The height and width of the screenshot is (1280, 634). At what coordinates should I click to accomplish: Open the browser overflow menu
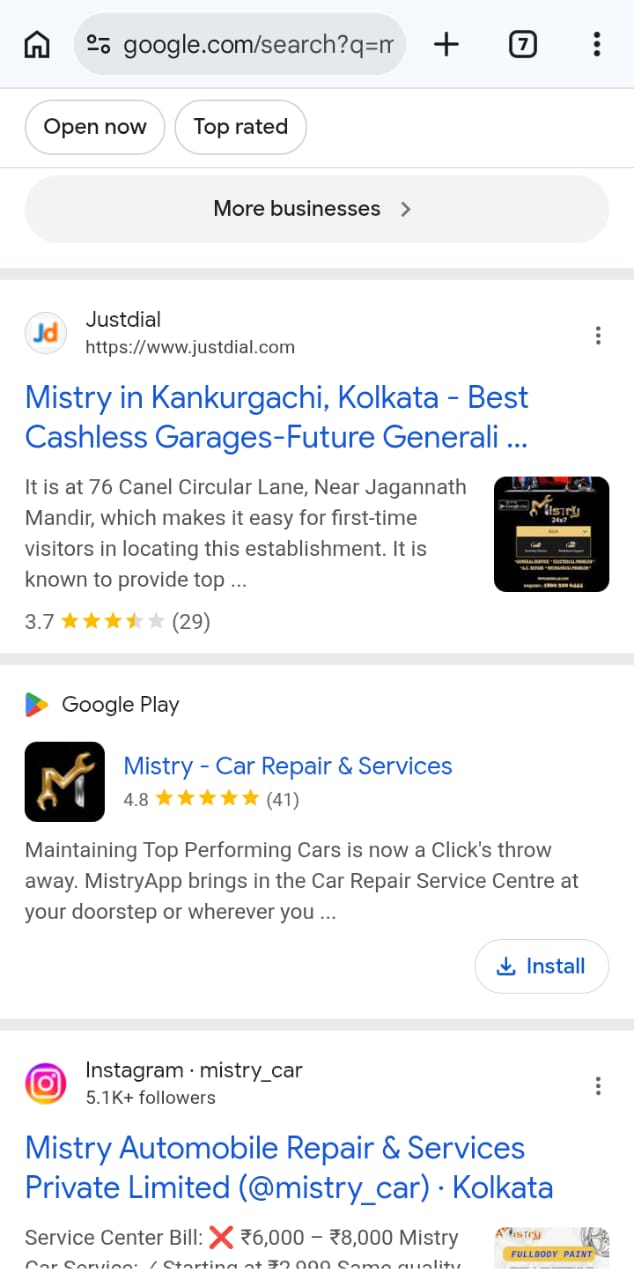(596, 44)
